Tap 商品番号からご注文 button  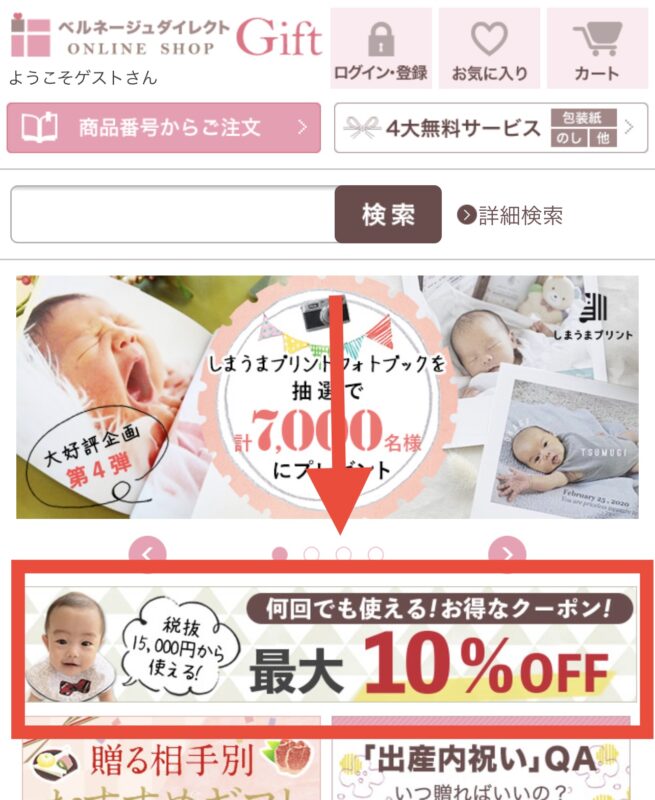[163, 128]
